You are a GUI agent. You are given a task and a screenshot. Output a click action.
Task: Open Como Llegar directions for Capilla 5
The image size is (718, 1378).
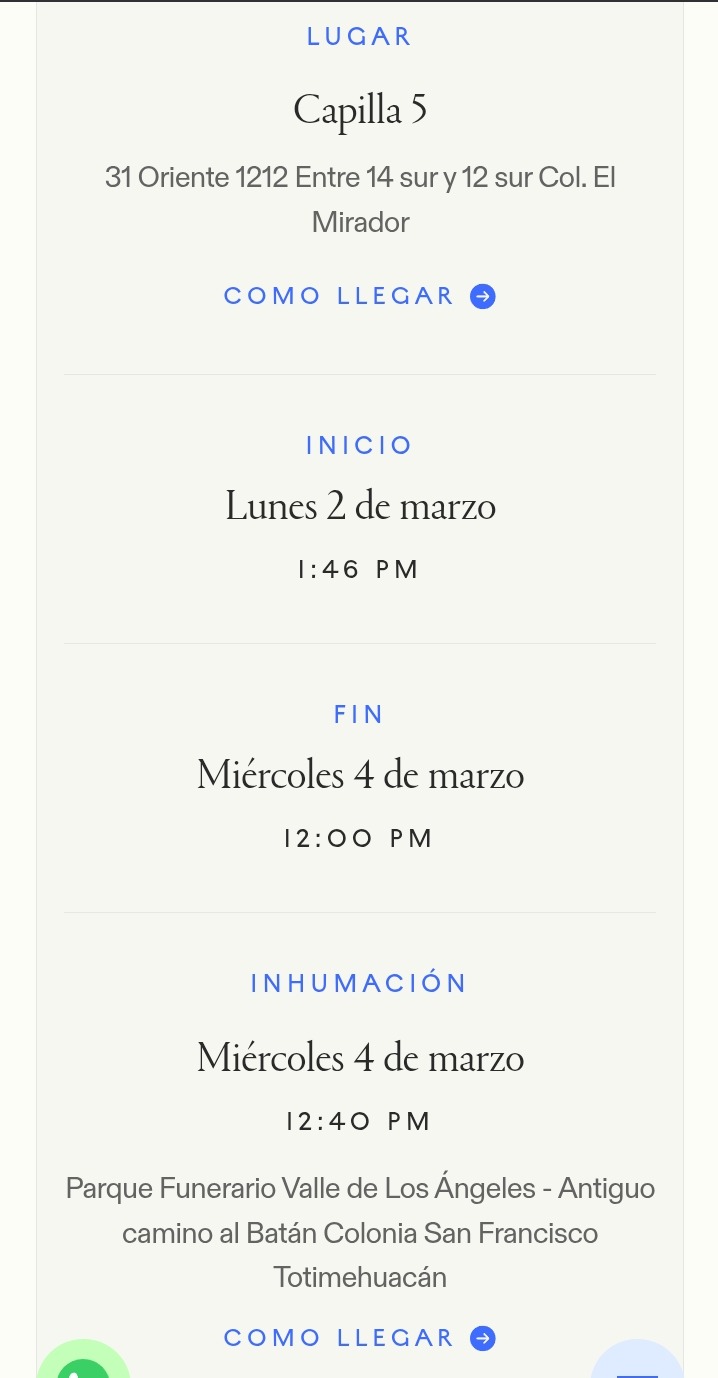pyautogui.click(x=359, y=296)
